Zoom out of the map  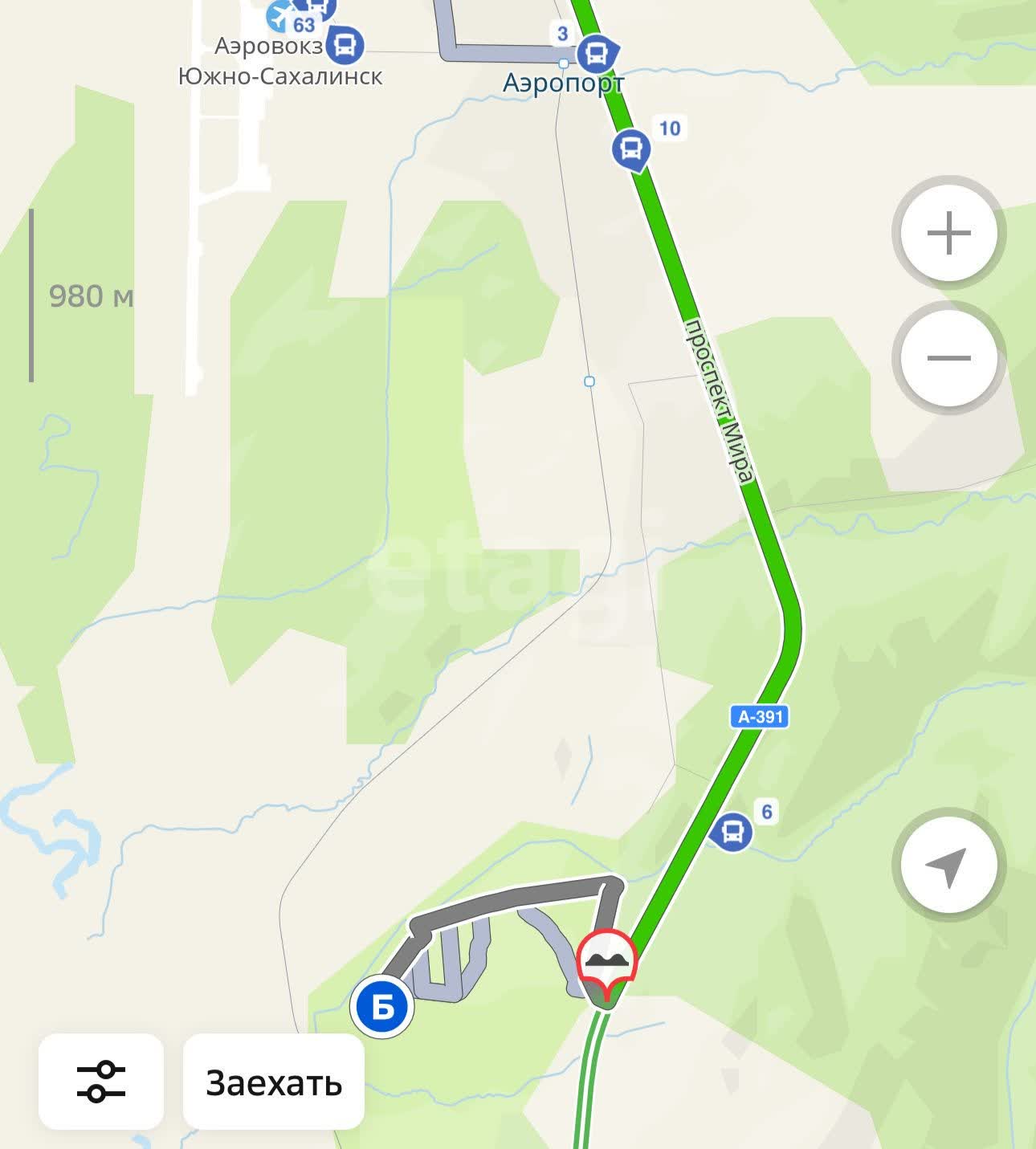(948, 358)
